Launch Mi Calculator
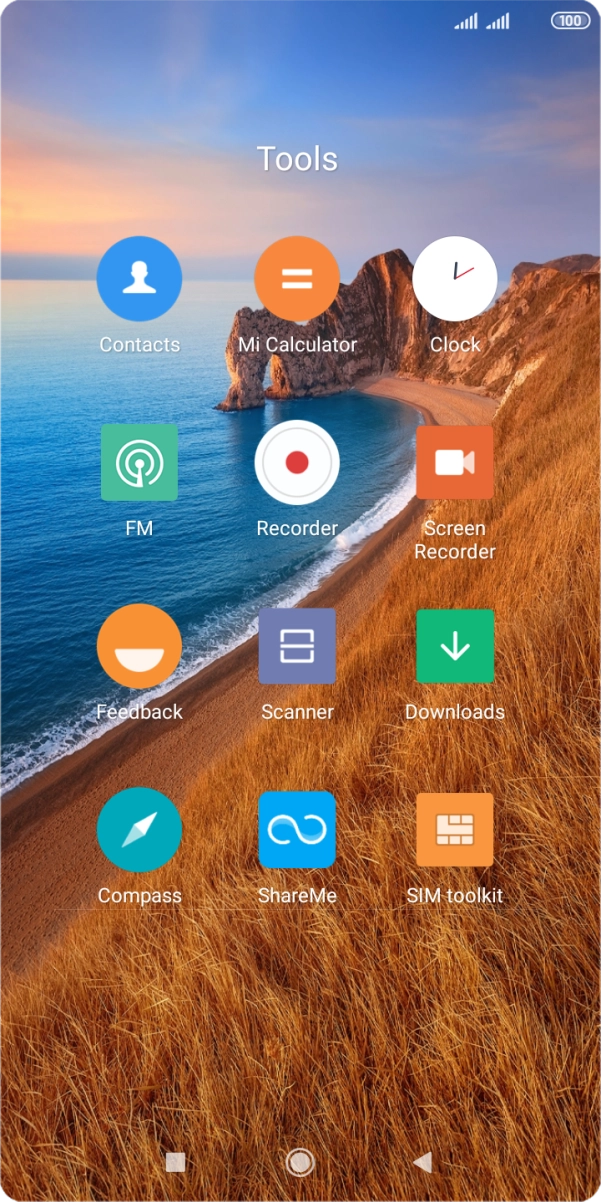This screenshot has height=1202, width=601. click(297, 279)
